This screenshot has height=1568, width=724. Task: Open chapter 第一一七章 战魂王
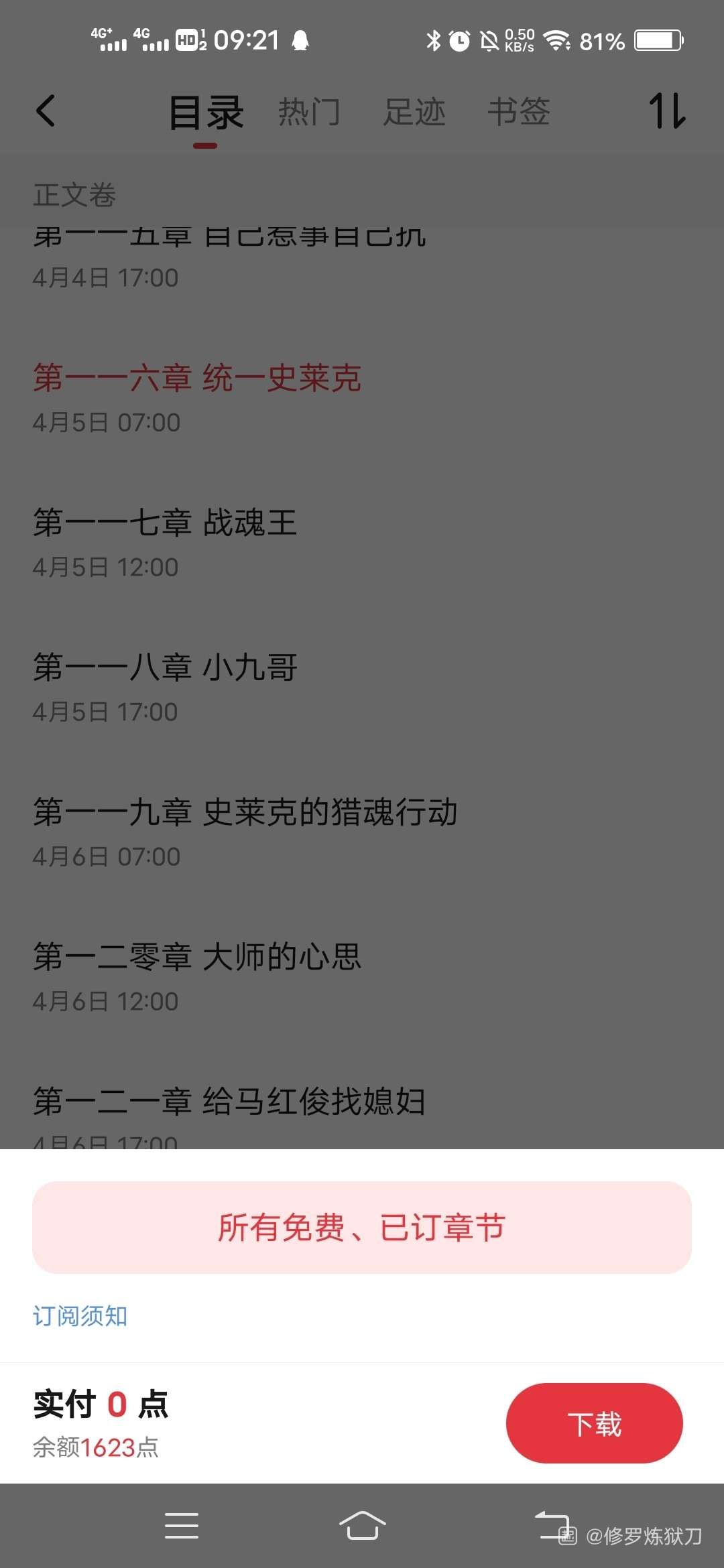tap(165, 523)
